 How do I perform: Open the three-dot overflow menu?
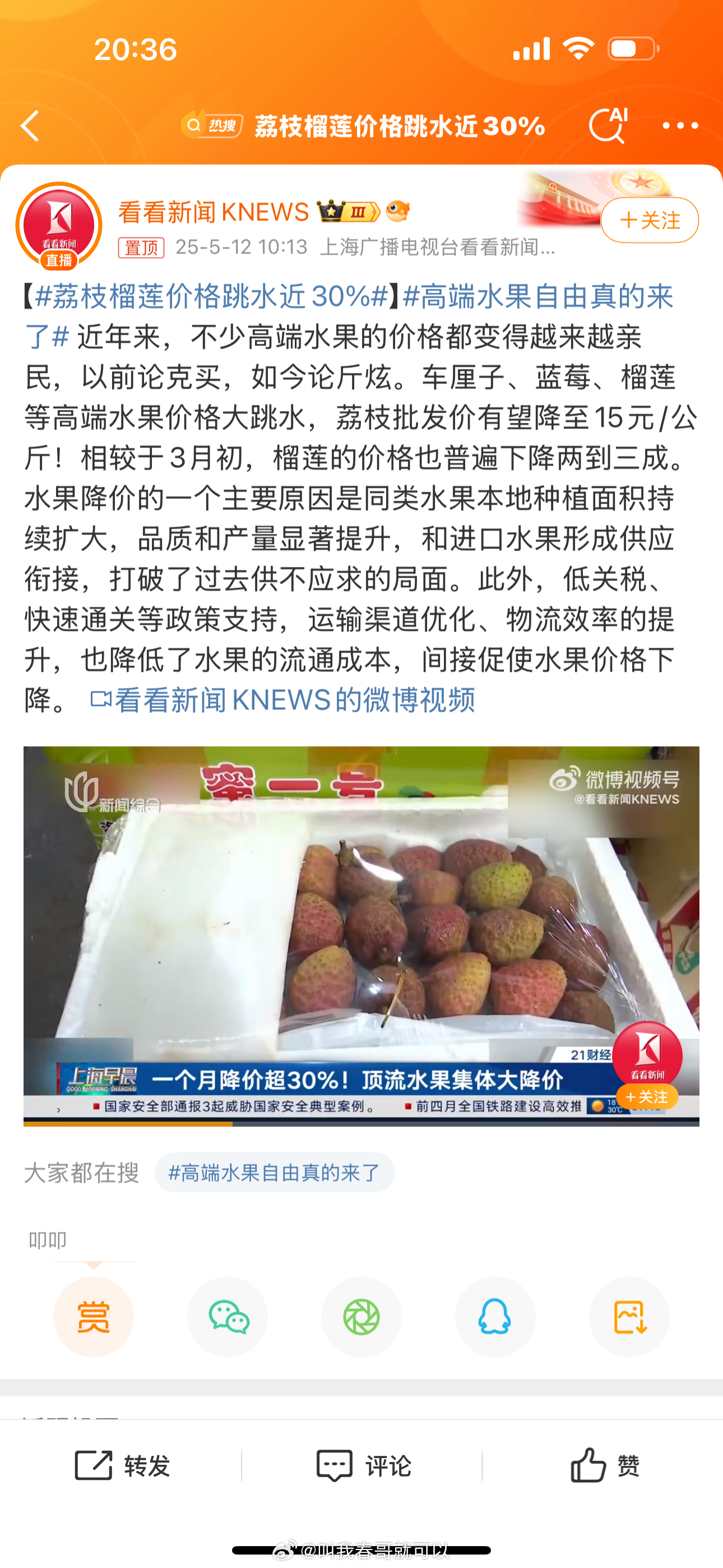[x=680, y=126]
